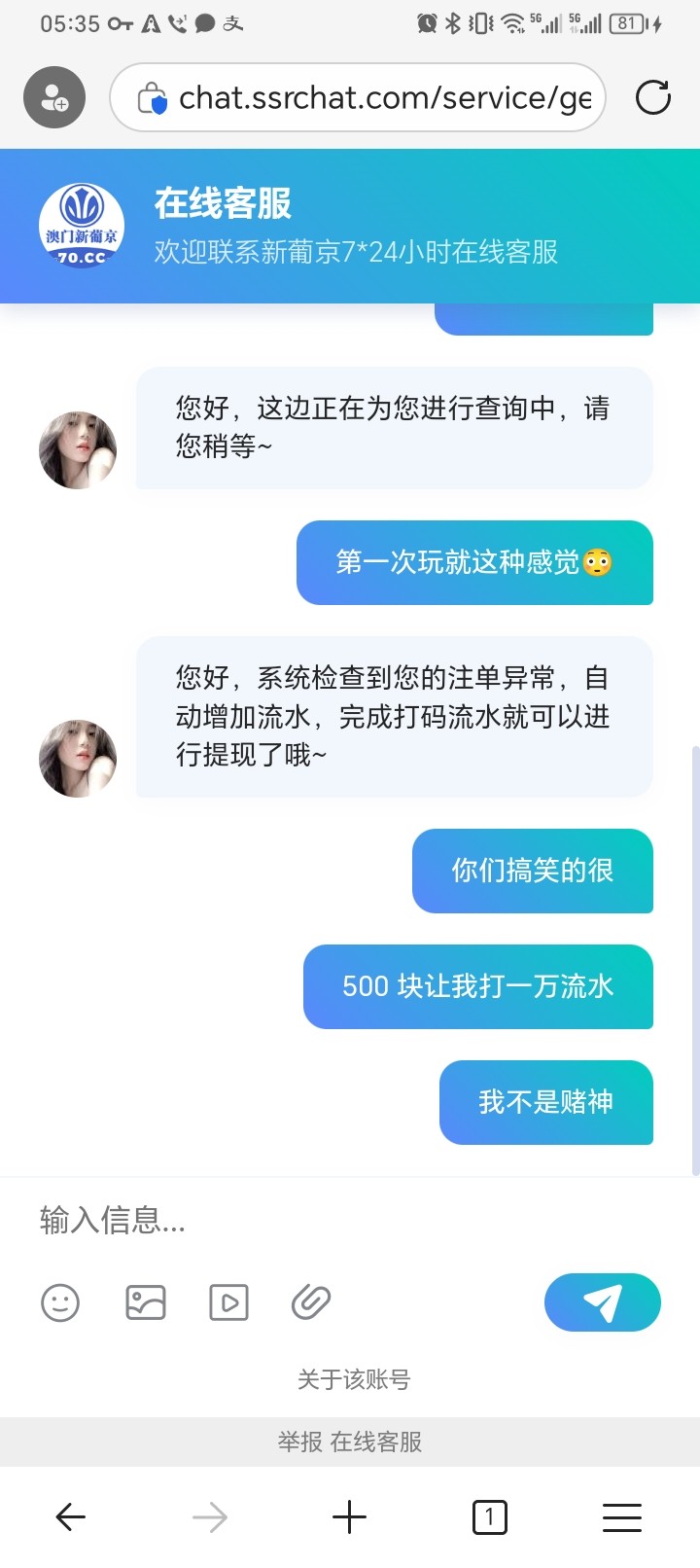The height and width of the screenshot is (1568, 700).
Task: View open browser tabs
Action: point(489,1516)
